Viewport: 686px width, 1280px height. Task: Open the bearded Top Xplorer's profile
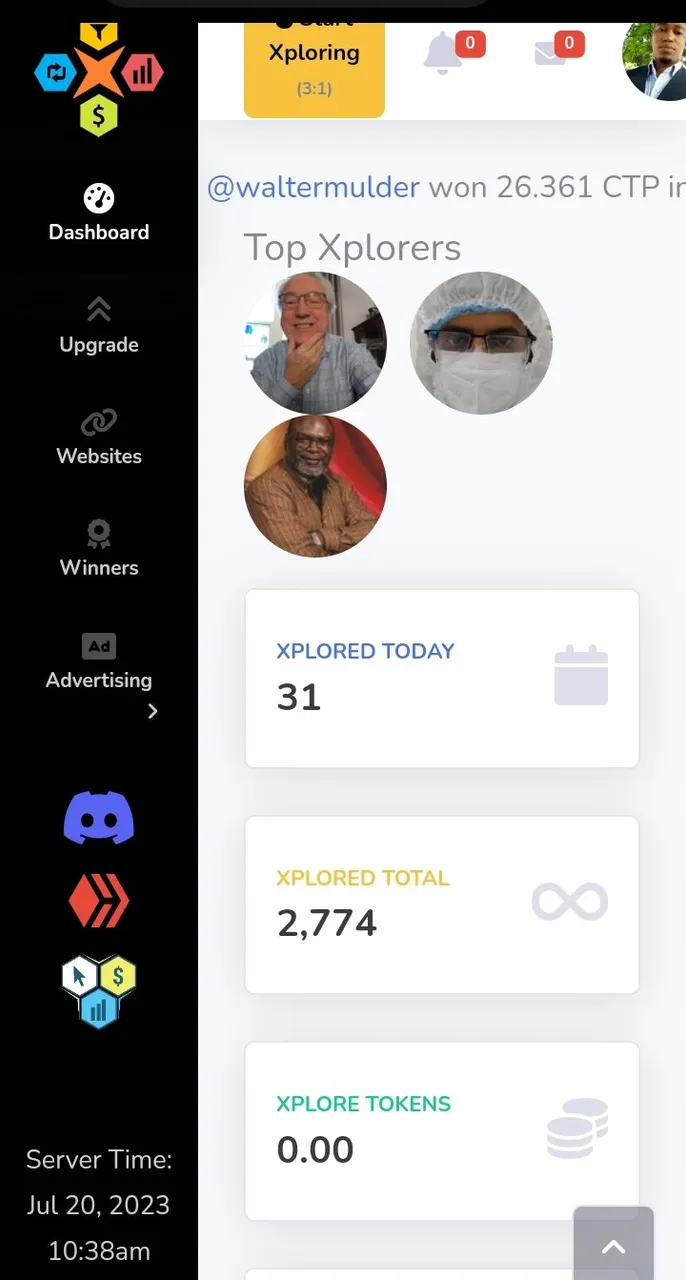point(315,486)
